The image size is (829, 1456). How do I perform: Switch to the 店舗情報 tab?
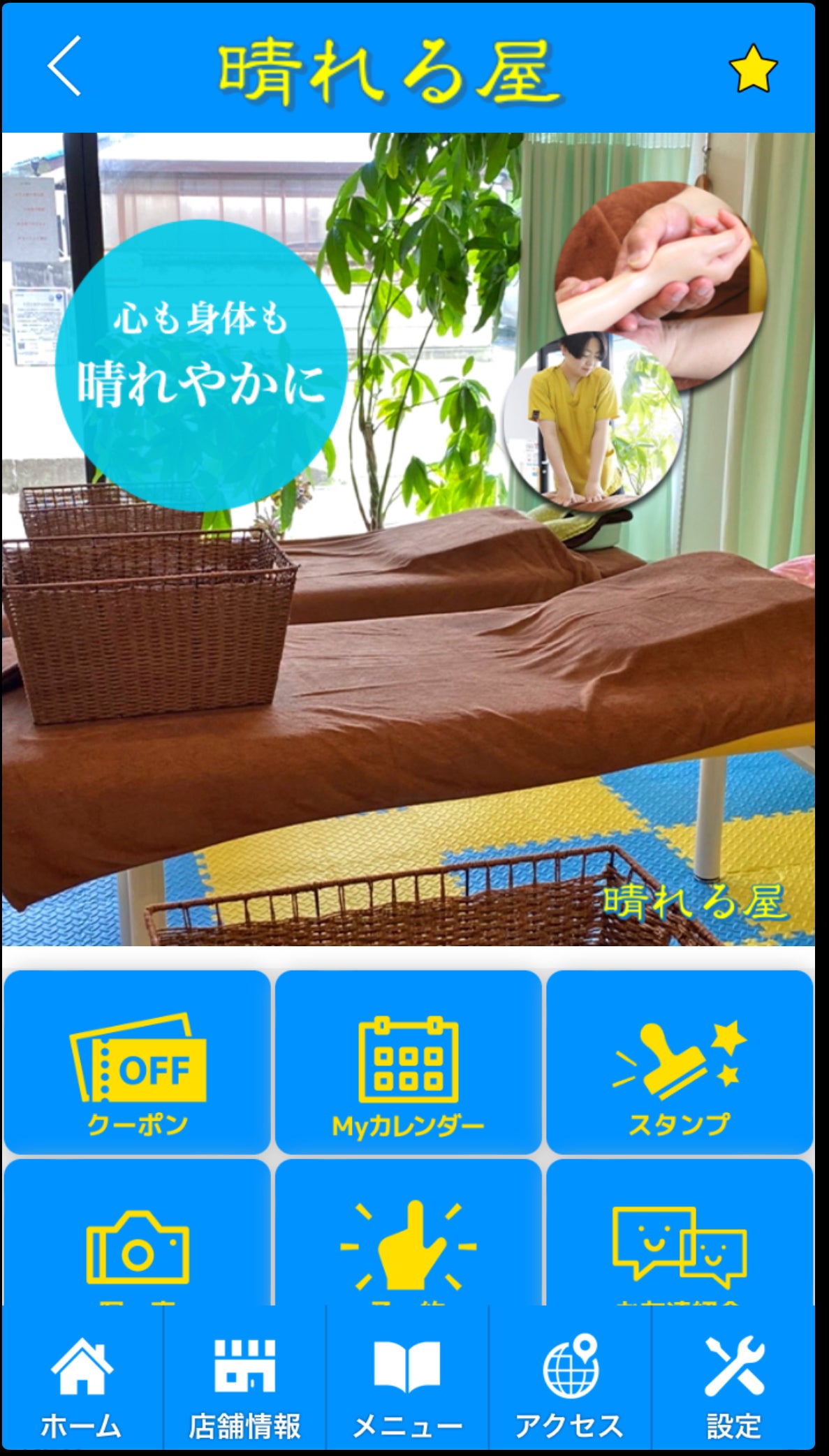pyautogui.click(x=244, y=1379)
